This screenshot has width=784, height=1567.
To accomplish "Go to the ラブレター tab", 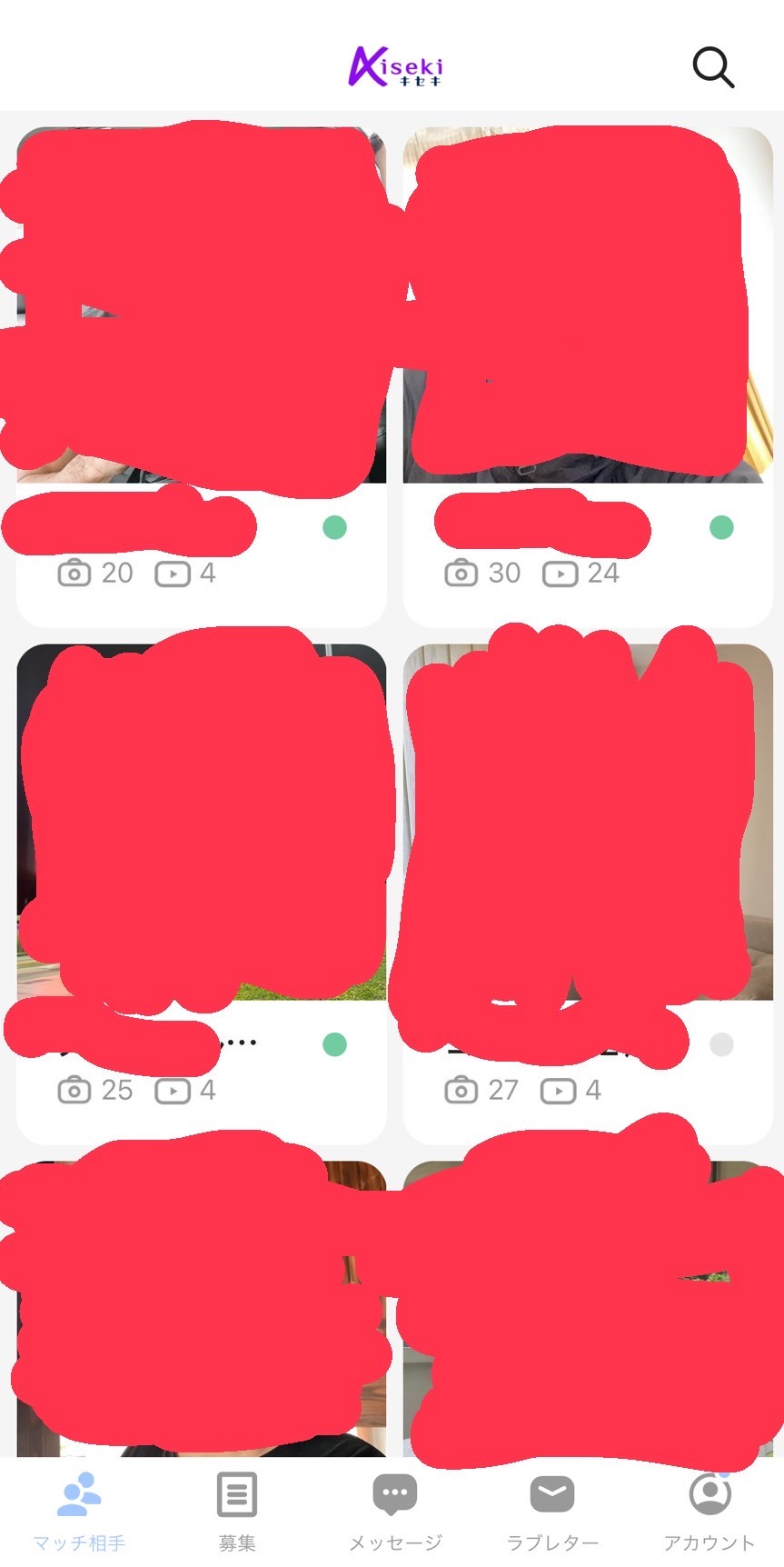I will click(552, 1510).
